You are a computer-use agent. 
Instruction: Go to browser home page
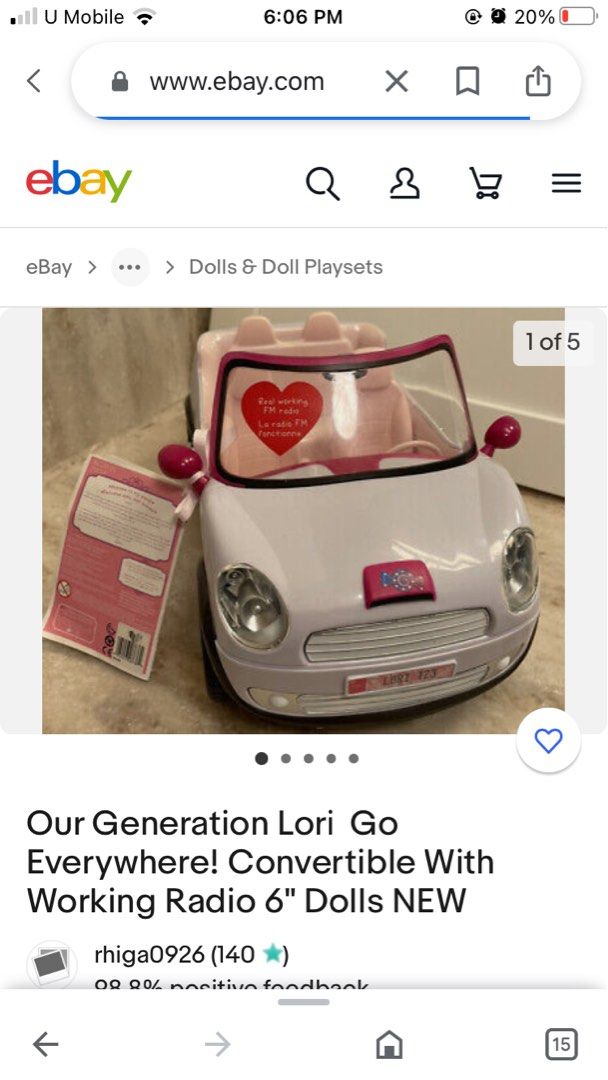pyautogui.click(x=389, y=1045)
